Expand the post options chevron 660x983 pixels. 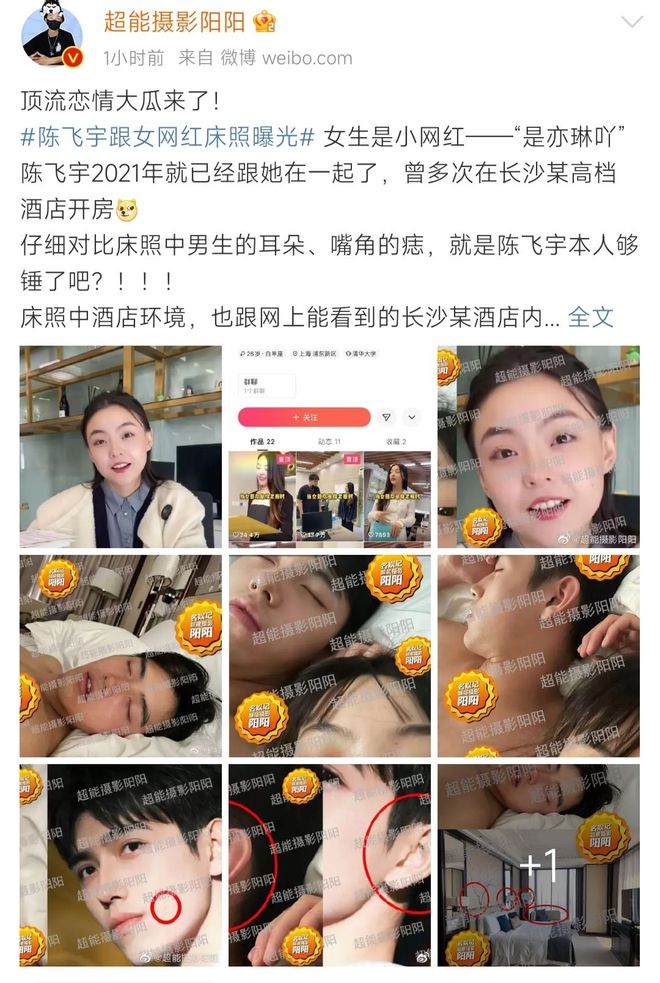pyautogui.click(x=632, y=22)
